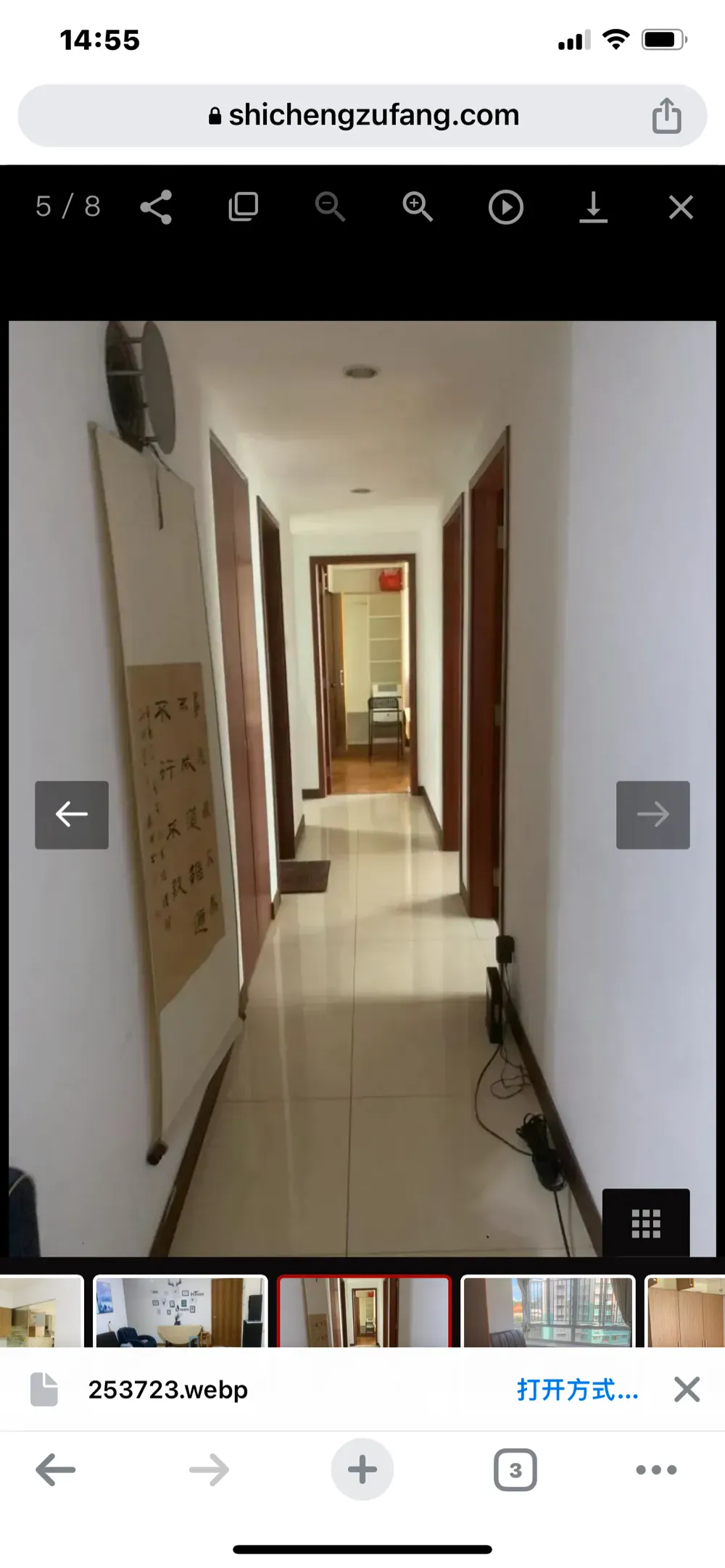Screen dimensions: 725x1568
Task: Start the slideshow playback
Action: coord(505,207)
